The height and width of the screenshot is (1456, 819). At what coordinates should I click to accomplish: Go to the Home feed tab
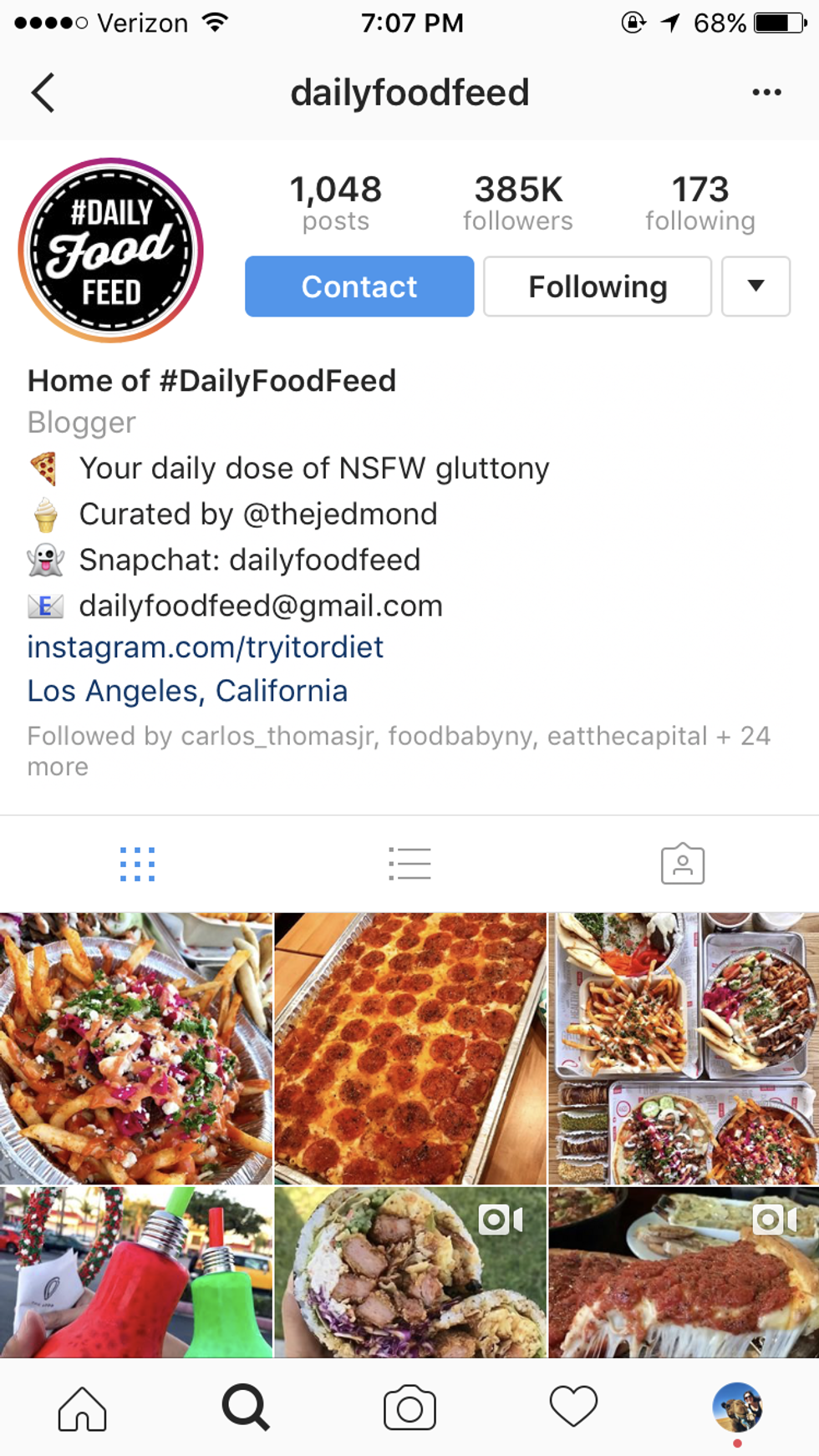click(82, 1408)
